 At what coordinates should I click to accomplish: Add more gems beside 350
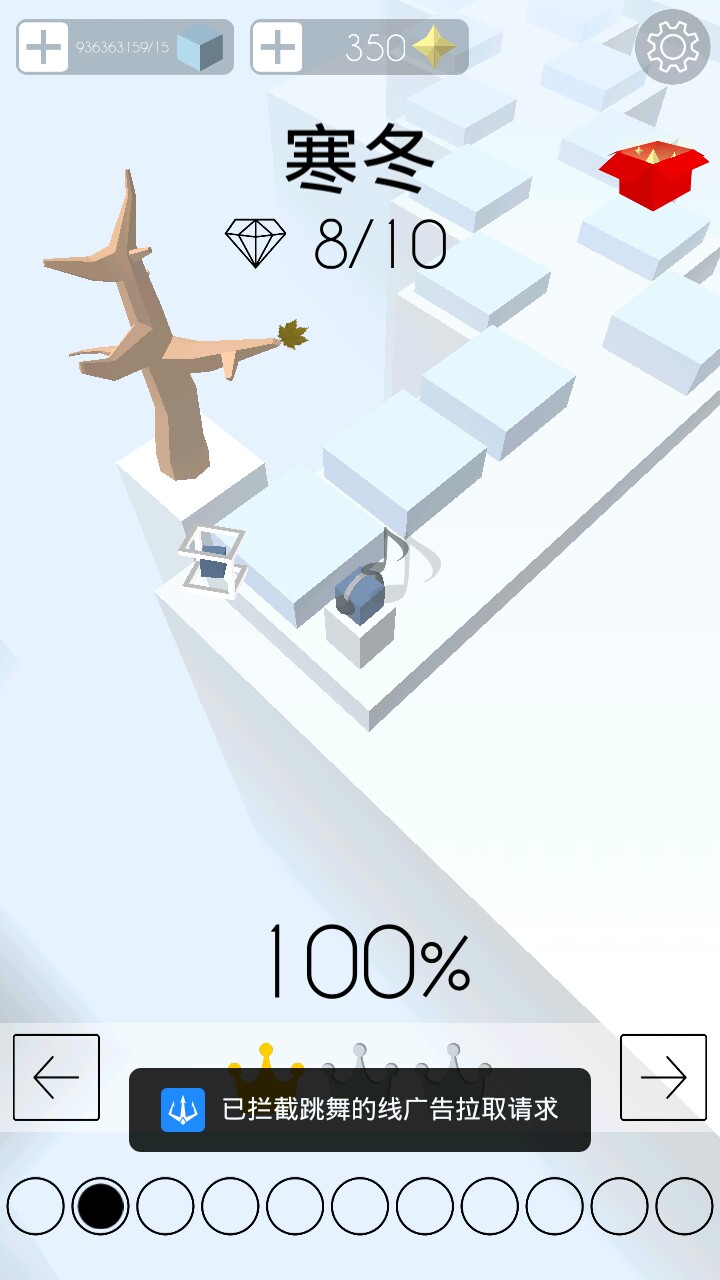pos(277,47)
